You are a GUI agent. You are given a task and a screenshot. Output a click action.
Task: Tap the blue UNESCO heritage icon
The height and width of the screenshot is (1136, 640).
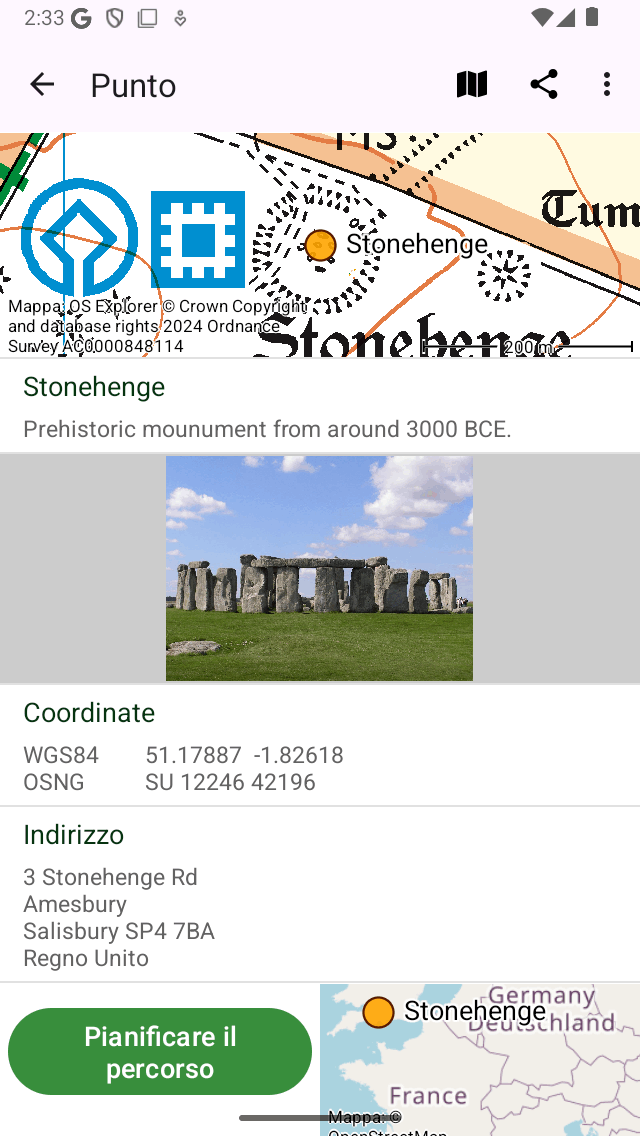(x=79, y=237)
